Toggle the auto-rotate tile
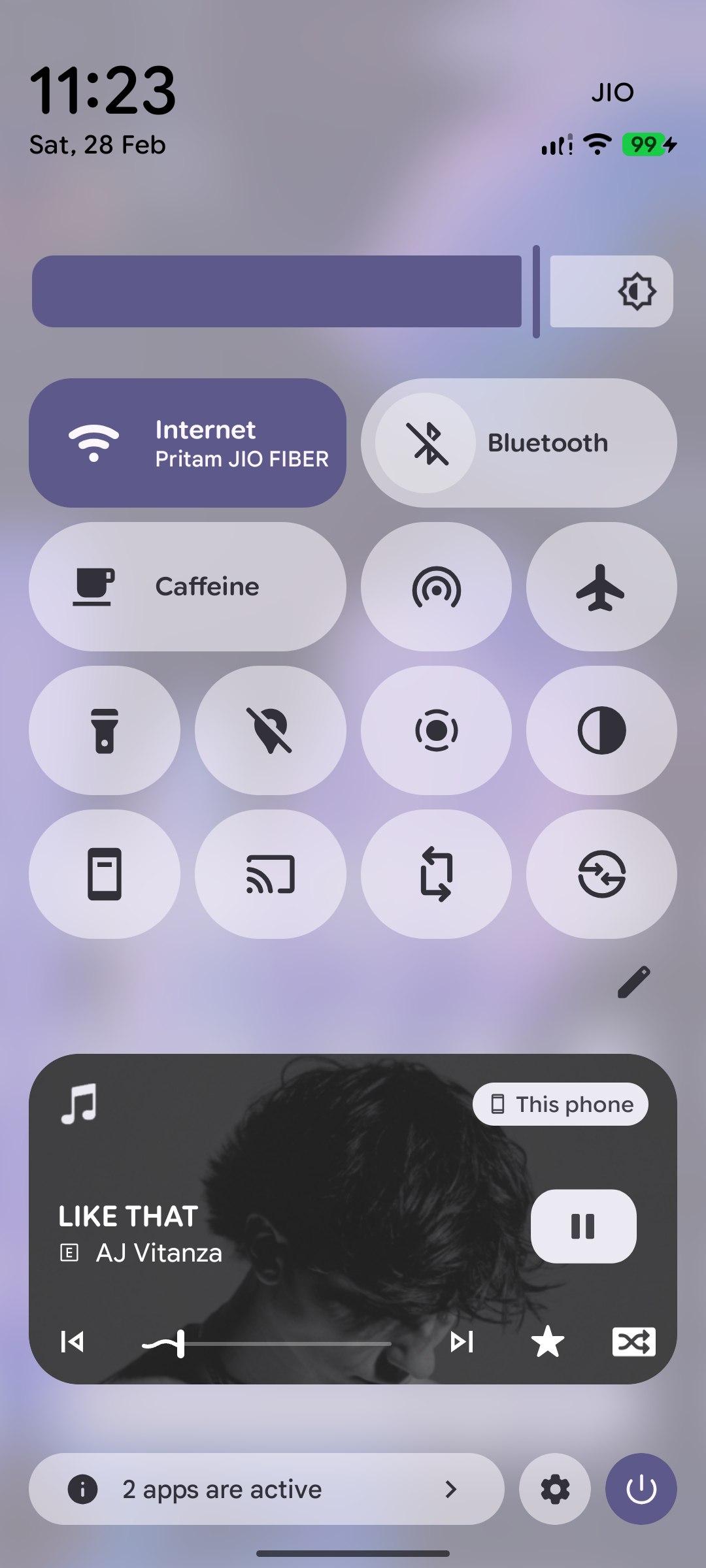Image resolution: width=706 pixels, height=1568 pixels. click(436, 874)
